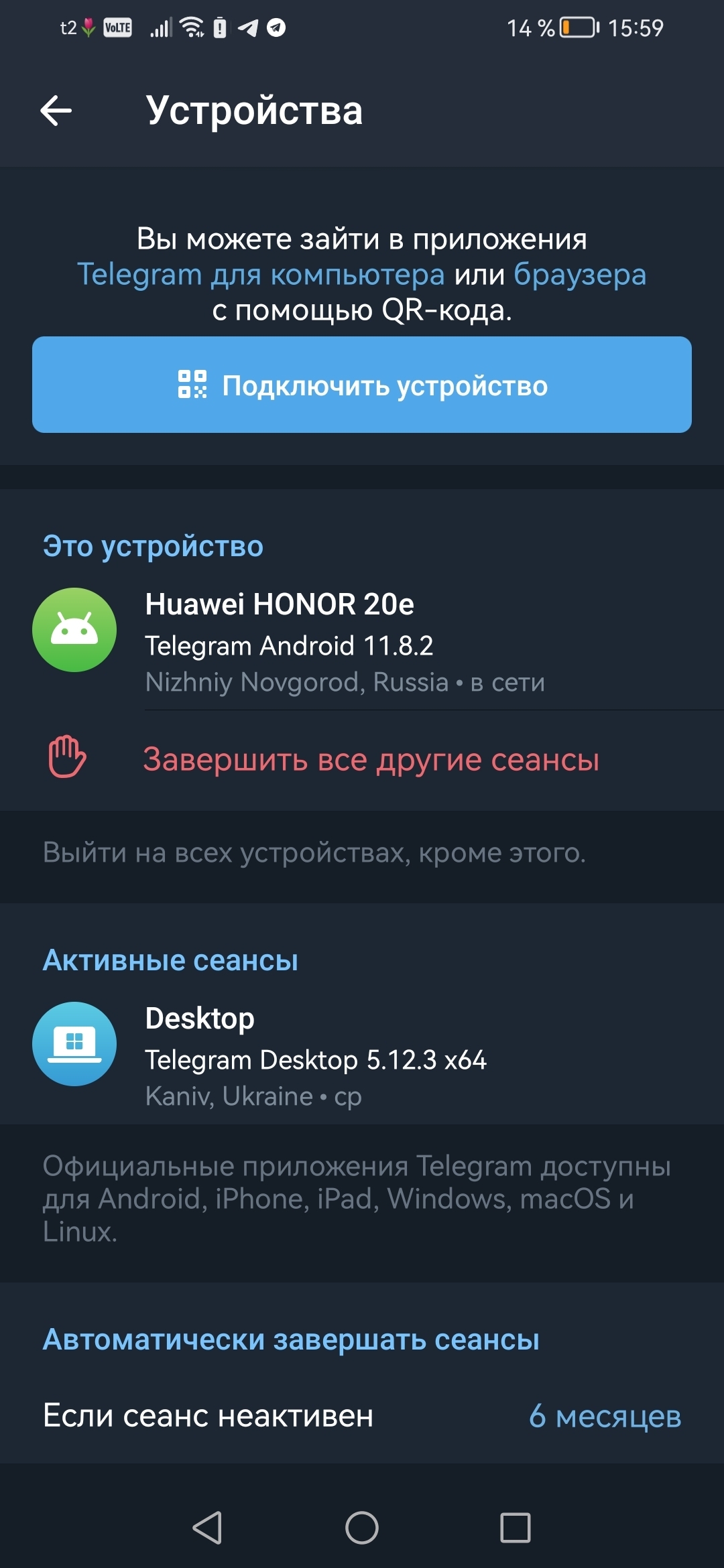
Task: Tap Подключить устройство button
Action: point(362,385)
